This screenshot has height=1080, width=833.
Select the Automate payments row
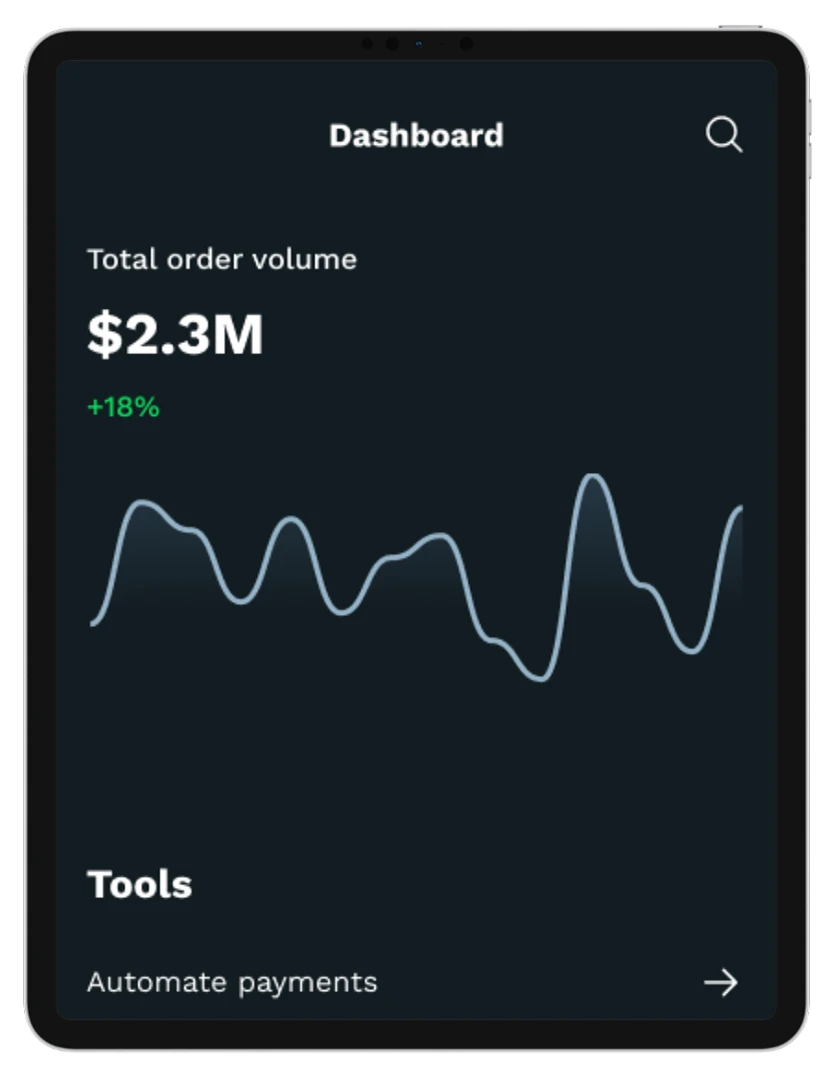click(232, 982)
